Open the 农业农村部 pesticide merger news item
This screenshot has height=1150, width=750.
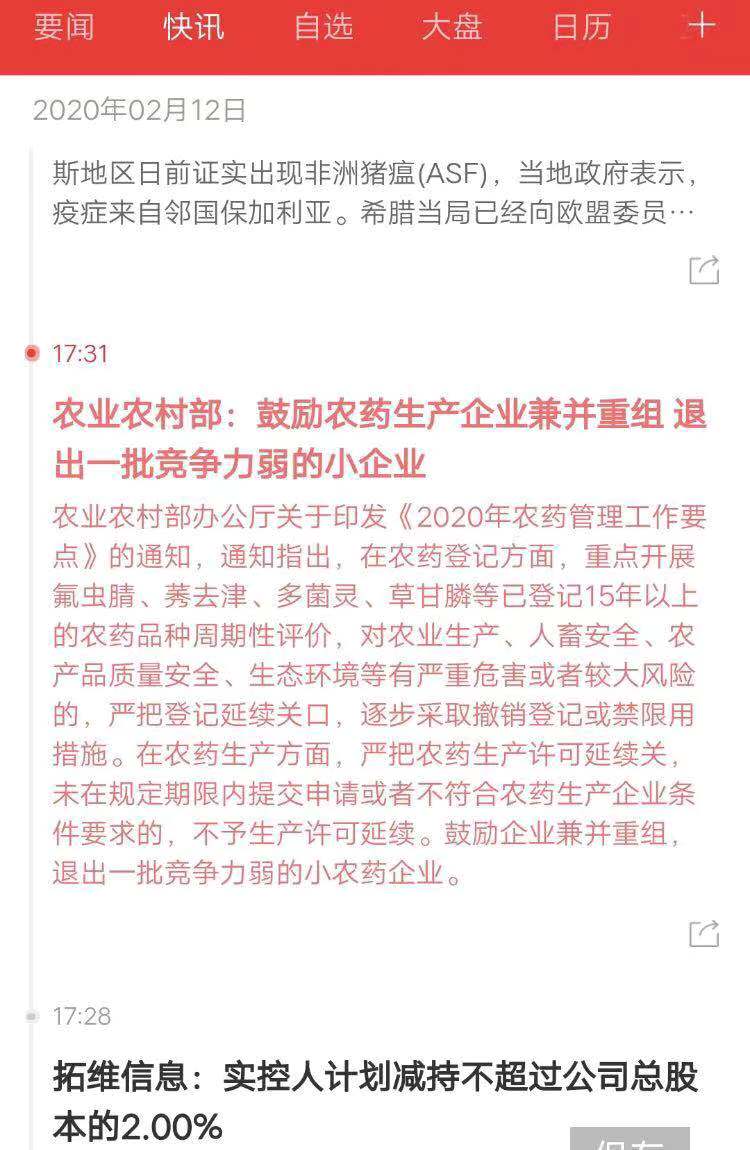379,439
